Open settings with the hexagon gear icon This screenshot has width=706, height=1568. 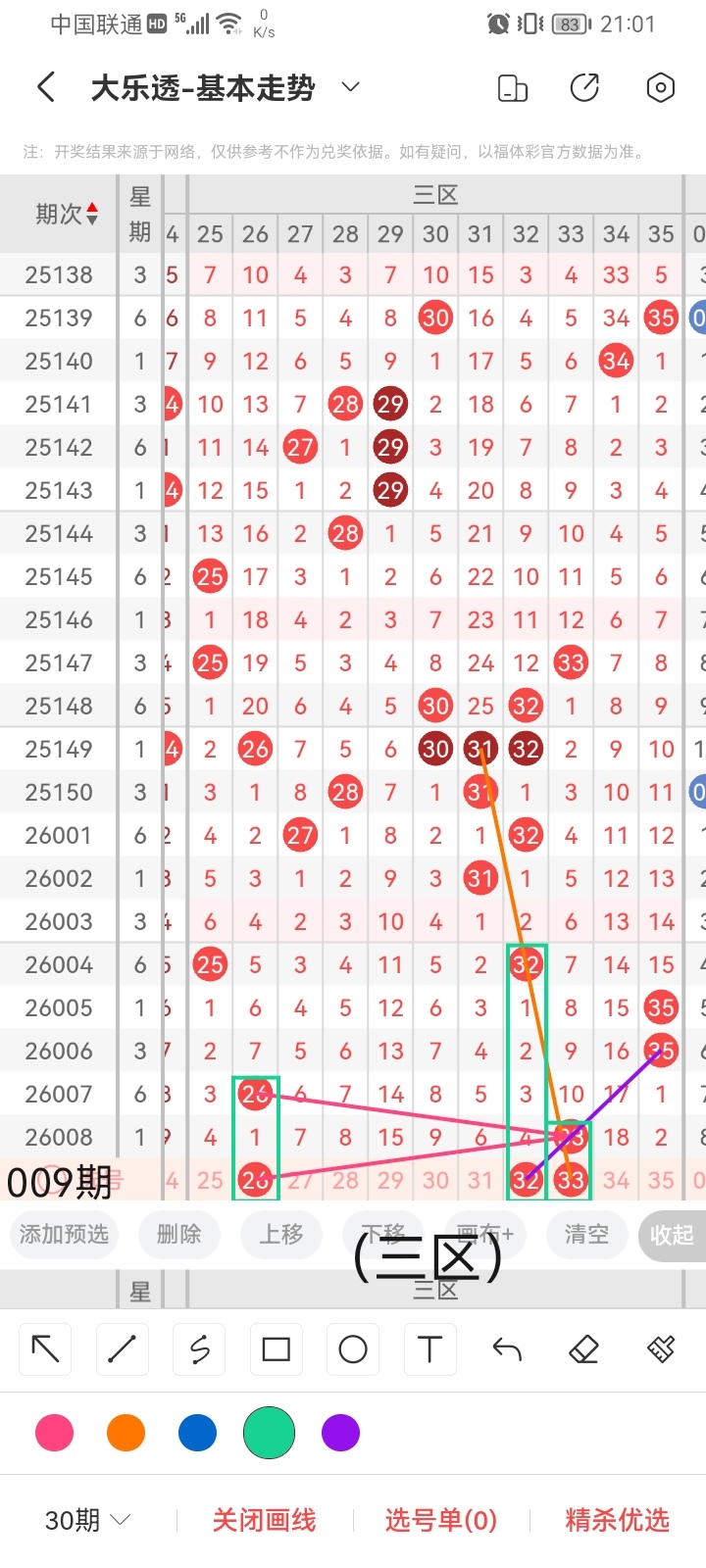[x=661, y=88]
